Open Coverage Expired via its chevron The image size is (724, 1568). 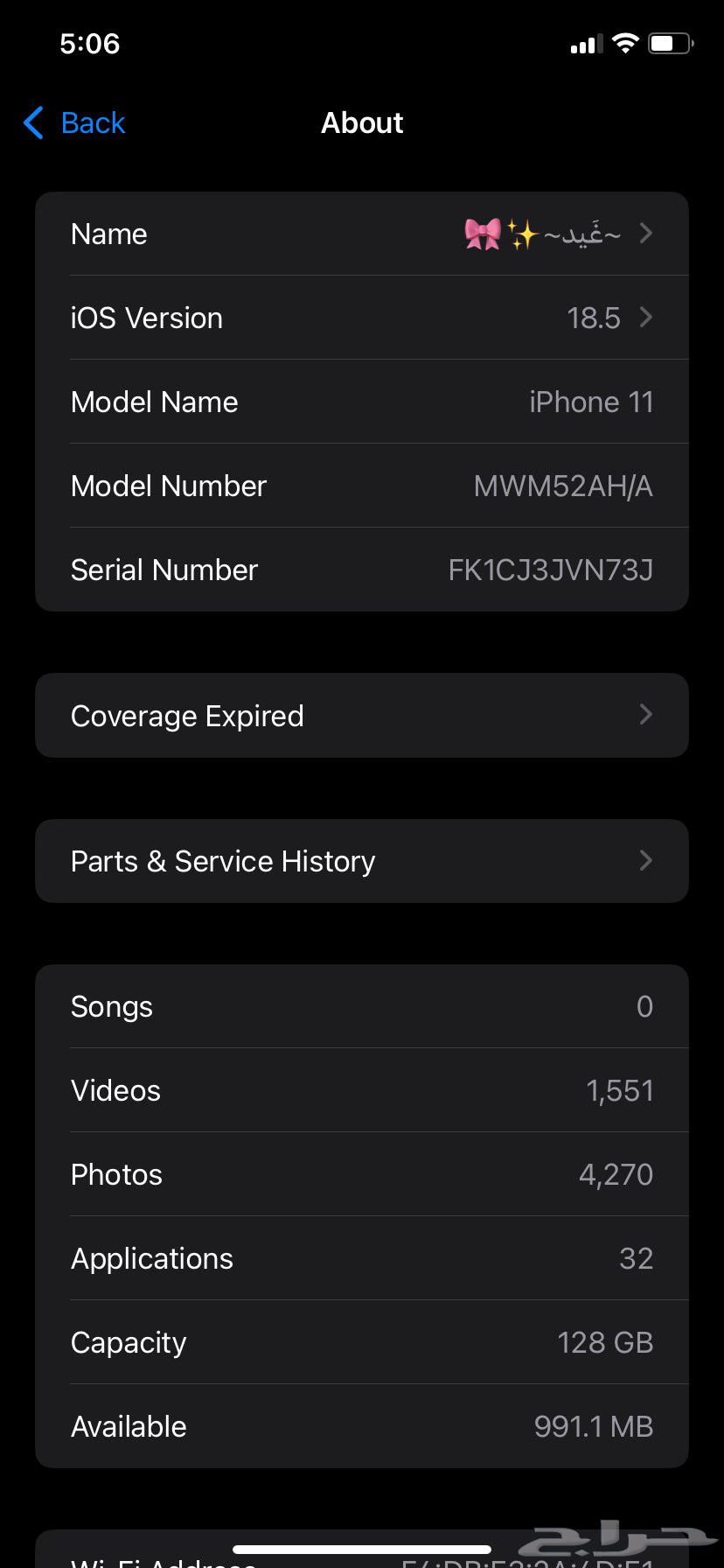645,715
